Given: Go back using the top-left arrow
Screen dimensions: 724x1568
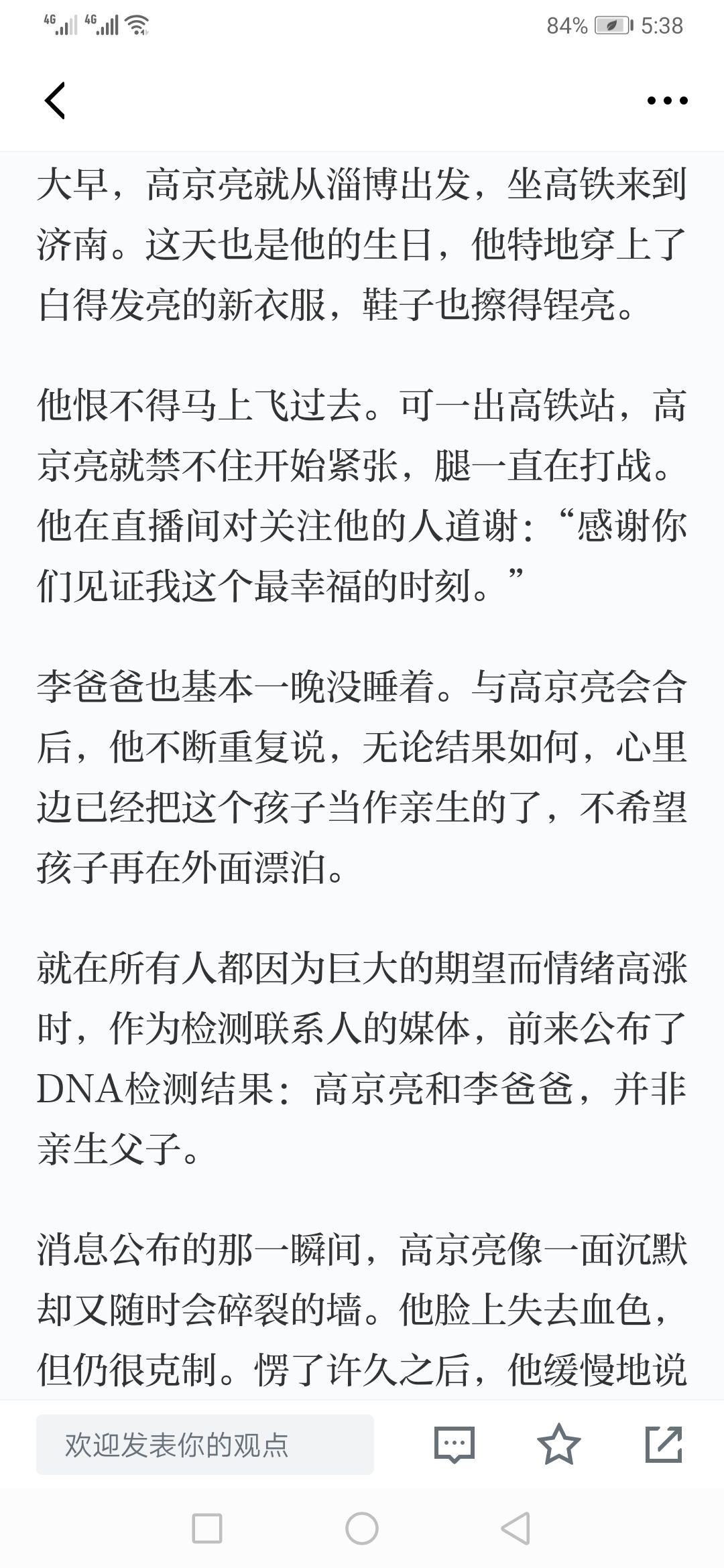Looking at the screenshot, I should 55,101.
